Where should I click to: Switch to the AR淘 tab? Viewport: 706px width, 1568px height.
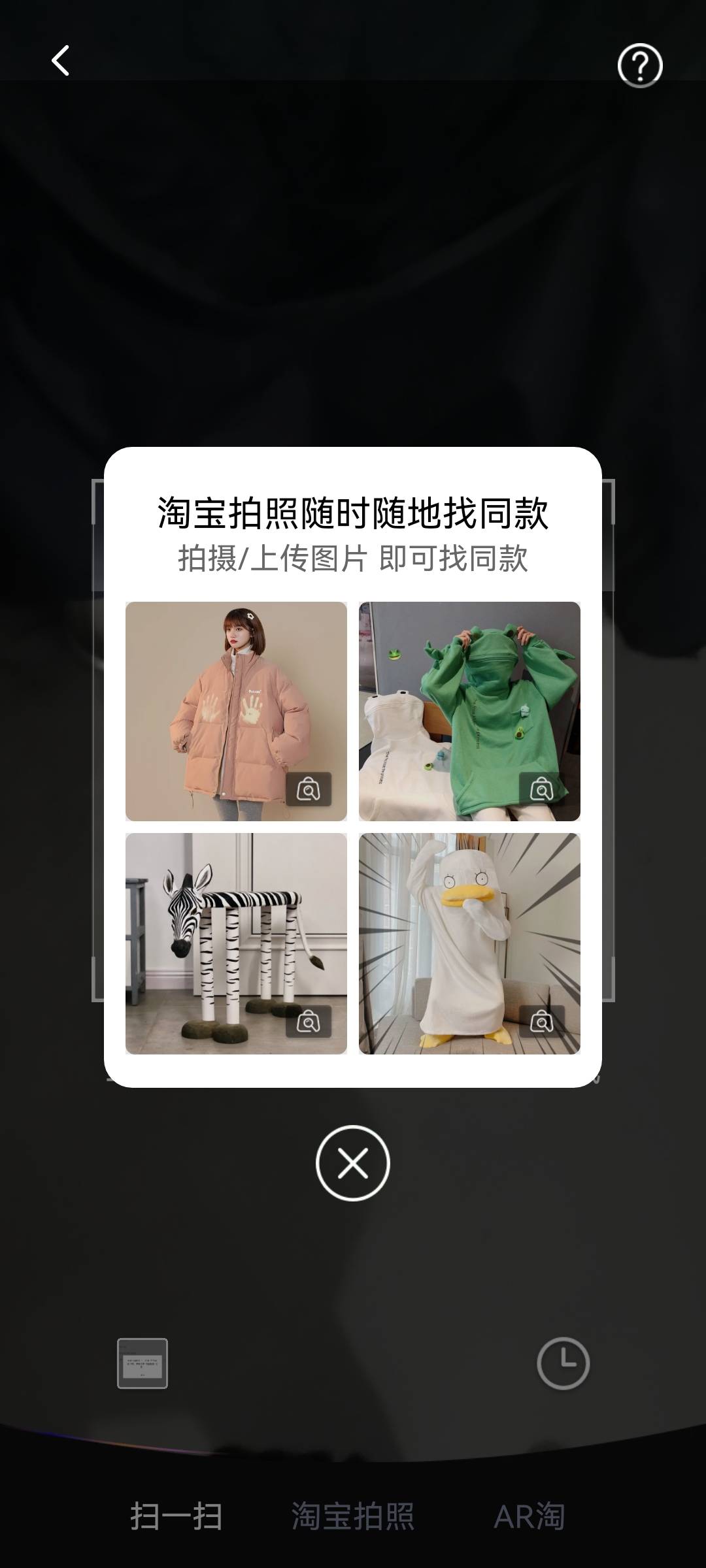click(529, 1516)
